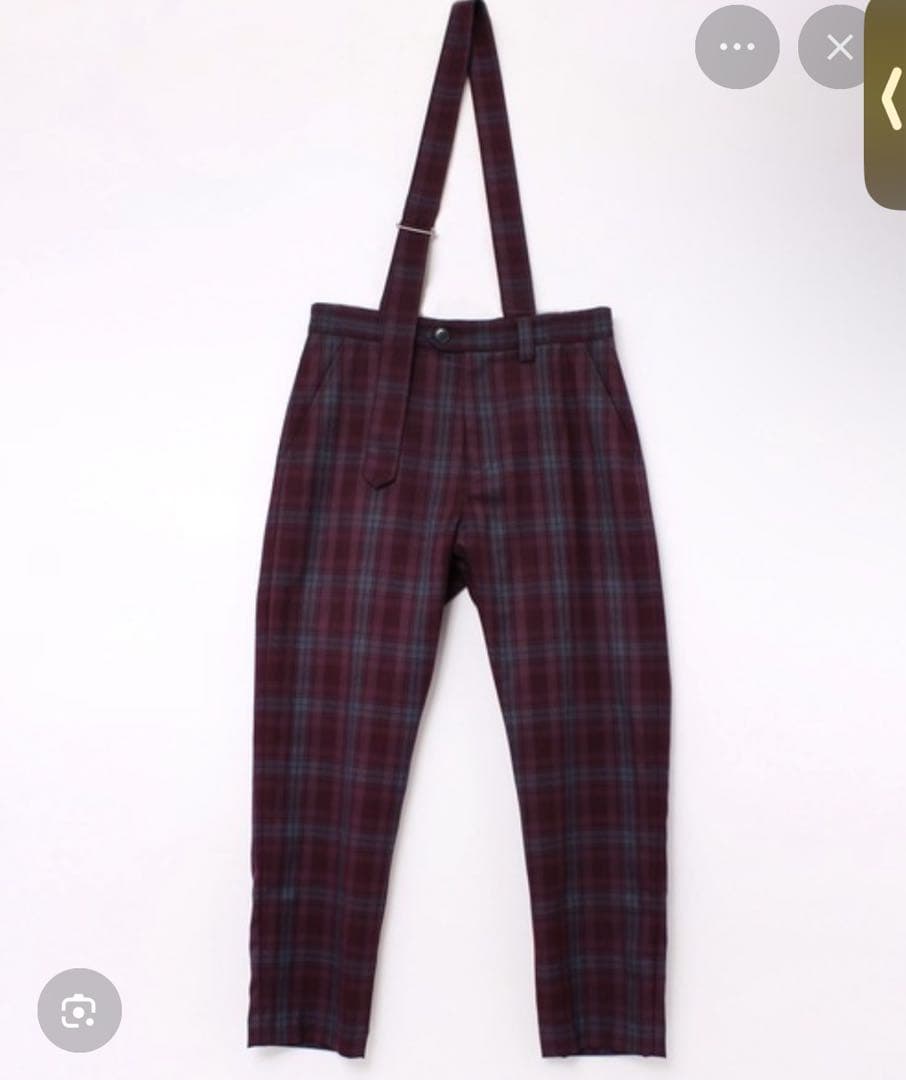Viewport: 906px width, 1080px height.
Task: Search this image with Lens
Action: pos(79,1010)
